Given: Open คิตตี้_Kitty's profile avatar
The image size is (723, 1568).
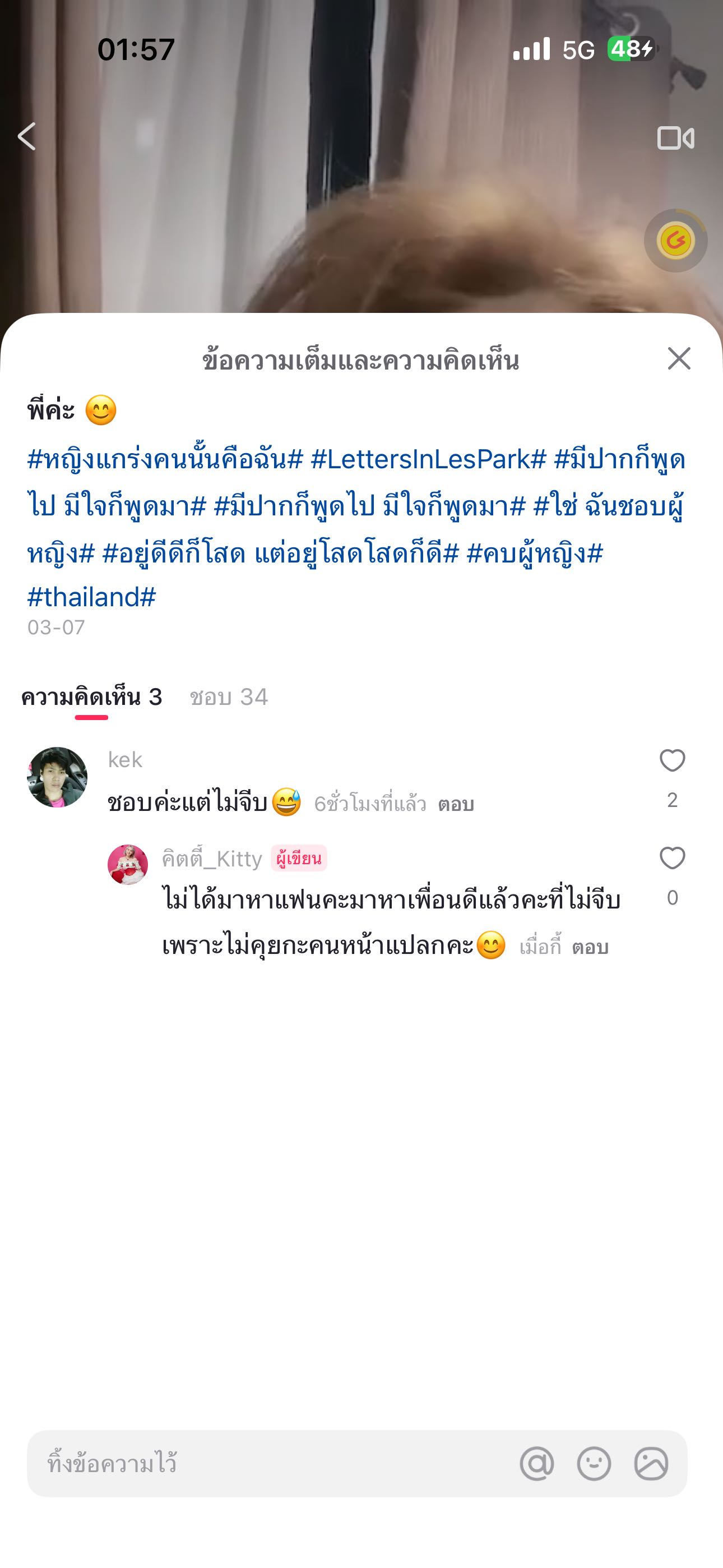Looking at the screenshot, I should (x=128, y=864).
